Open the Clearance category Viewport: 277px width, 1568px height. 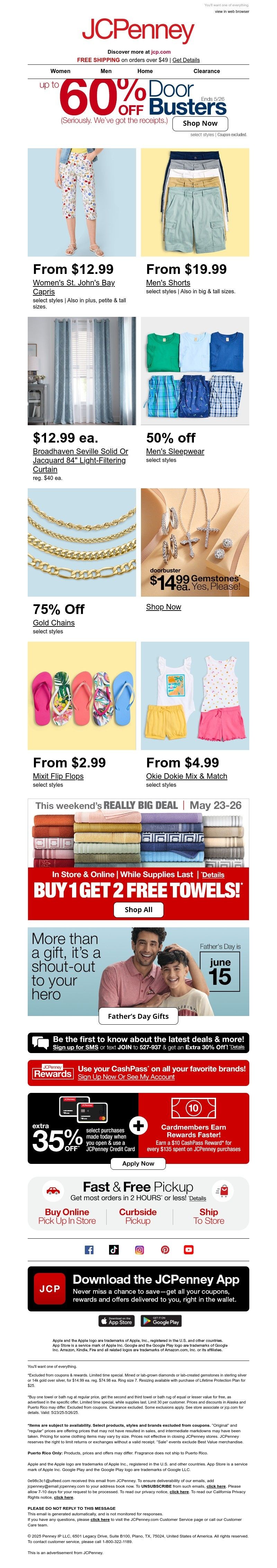pyautogui.click(x=206, y=71)
